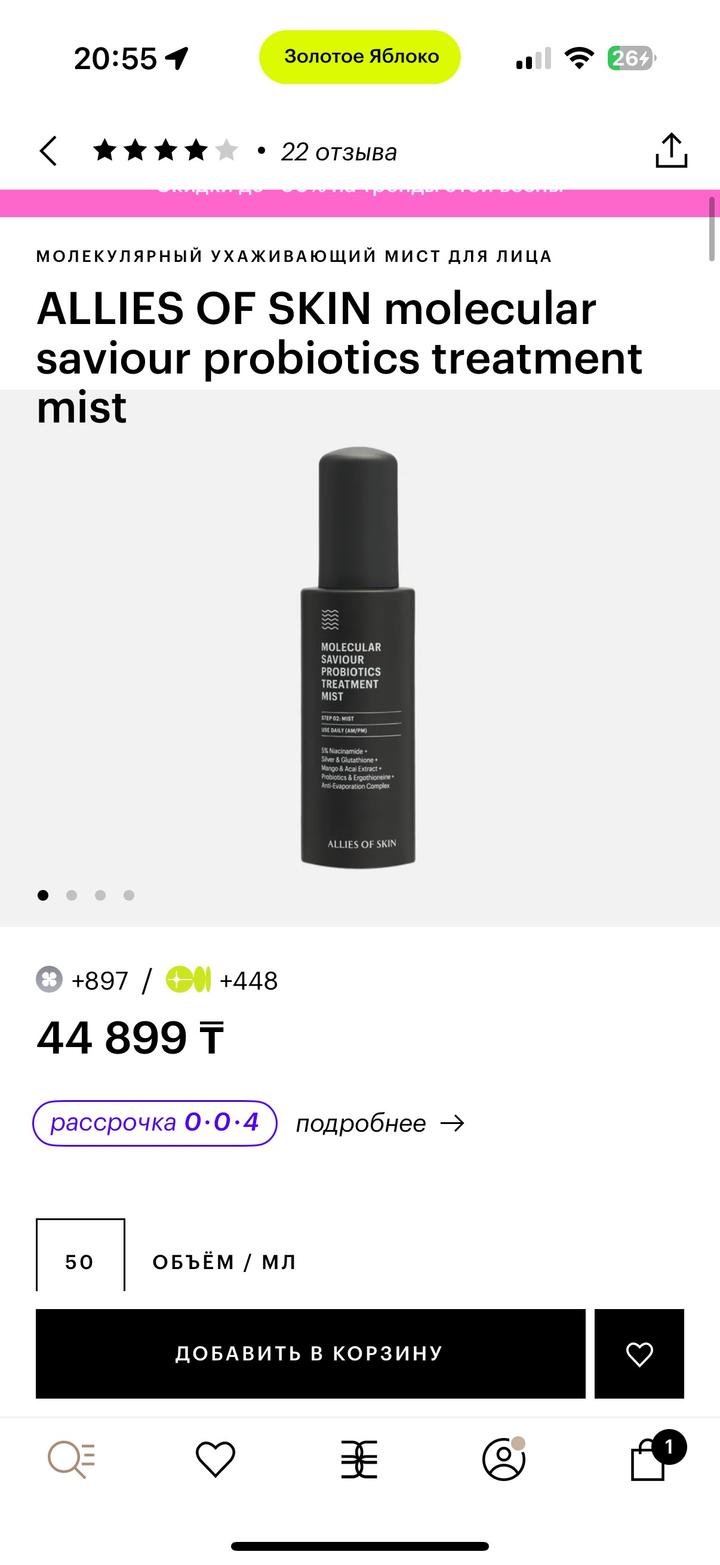Open the 22 отзыва reviews
The width and height of the screenshot is (720, 1565).
tap(338, 152)
